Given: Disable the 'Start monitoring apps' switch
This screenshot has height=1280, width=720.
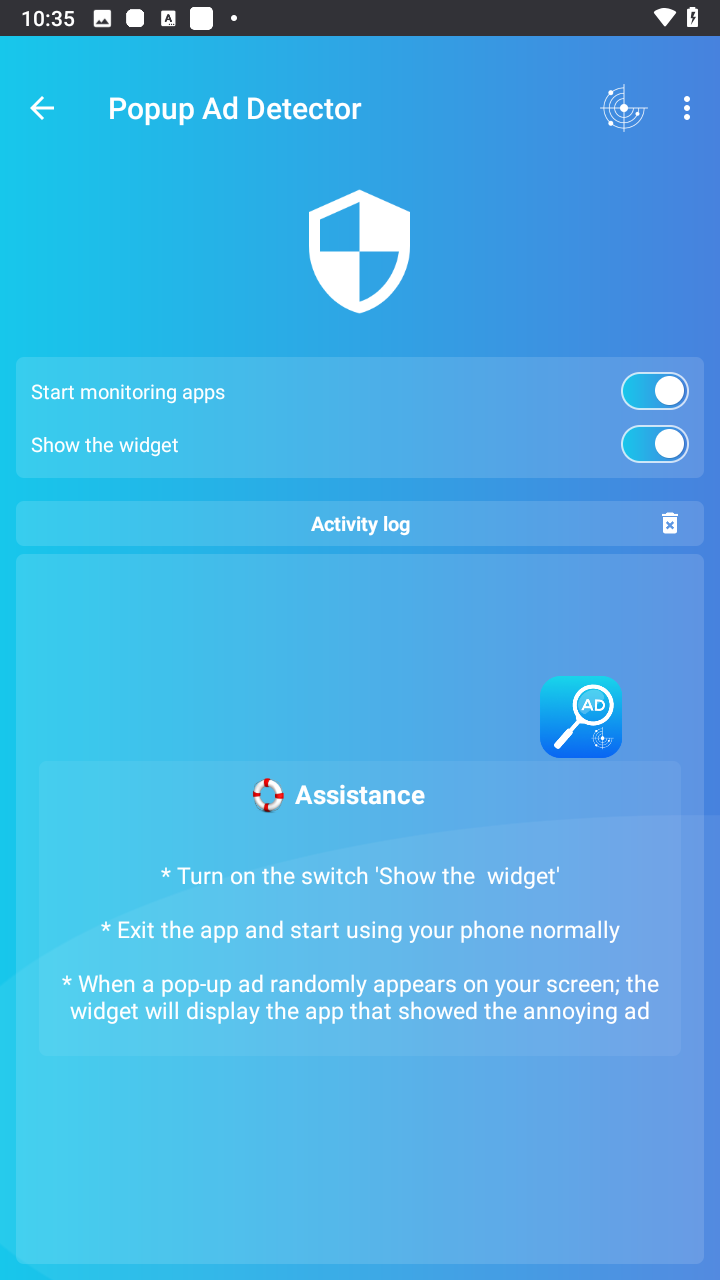Looking at the screenshot, I should point(655,392).
